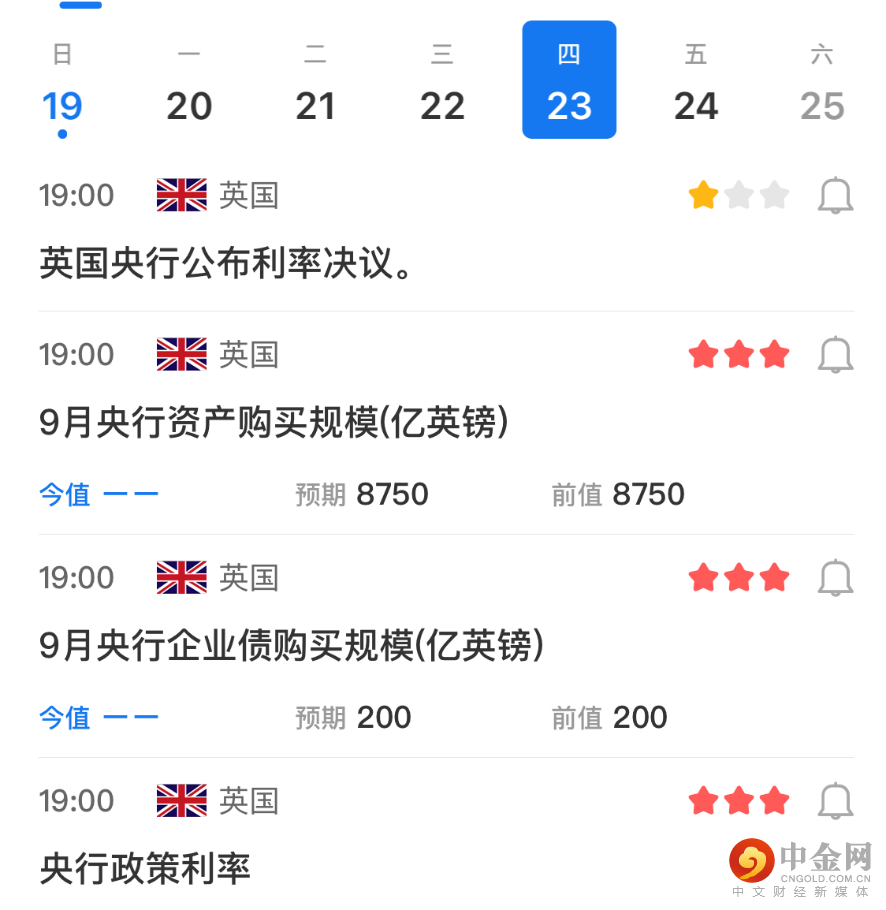The width and height of the screenshot is (886, 910).
Task: Select Sunday the 19th in the calendar
Action: tap(62, 91)
